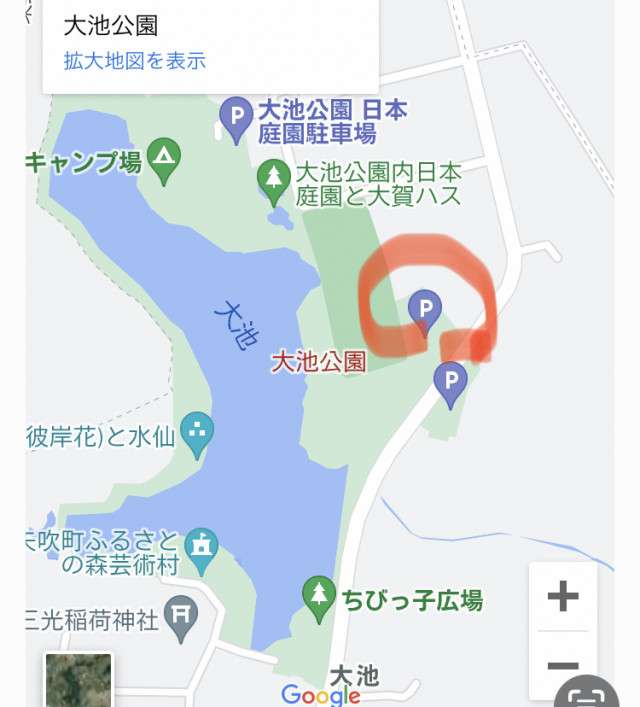
Task: Open the 彼岸花と水仙 place pin
Action: click(x=198, y=429)
